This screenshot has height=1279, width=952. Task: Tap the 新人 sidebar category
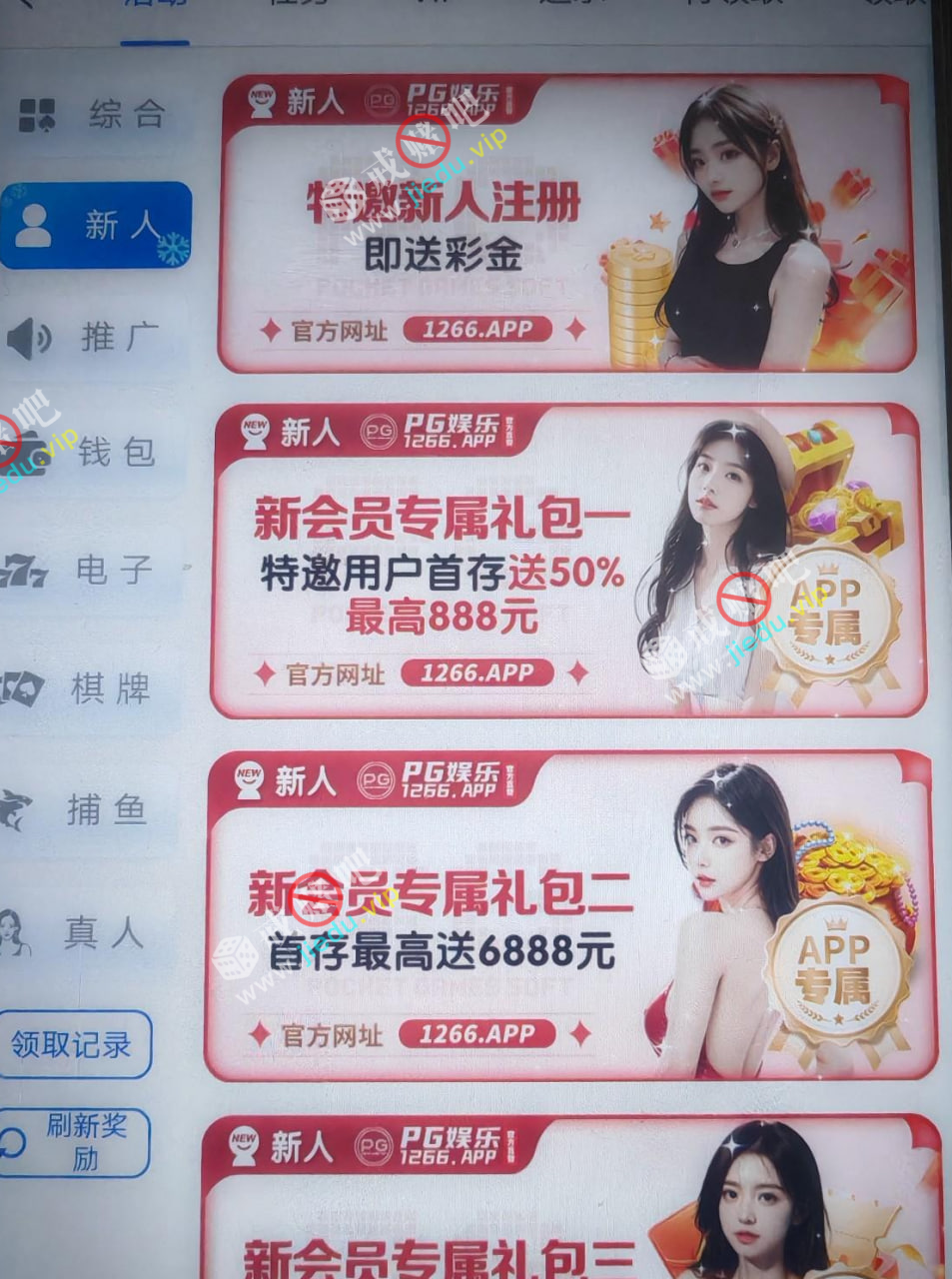tap(97, 226)
